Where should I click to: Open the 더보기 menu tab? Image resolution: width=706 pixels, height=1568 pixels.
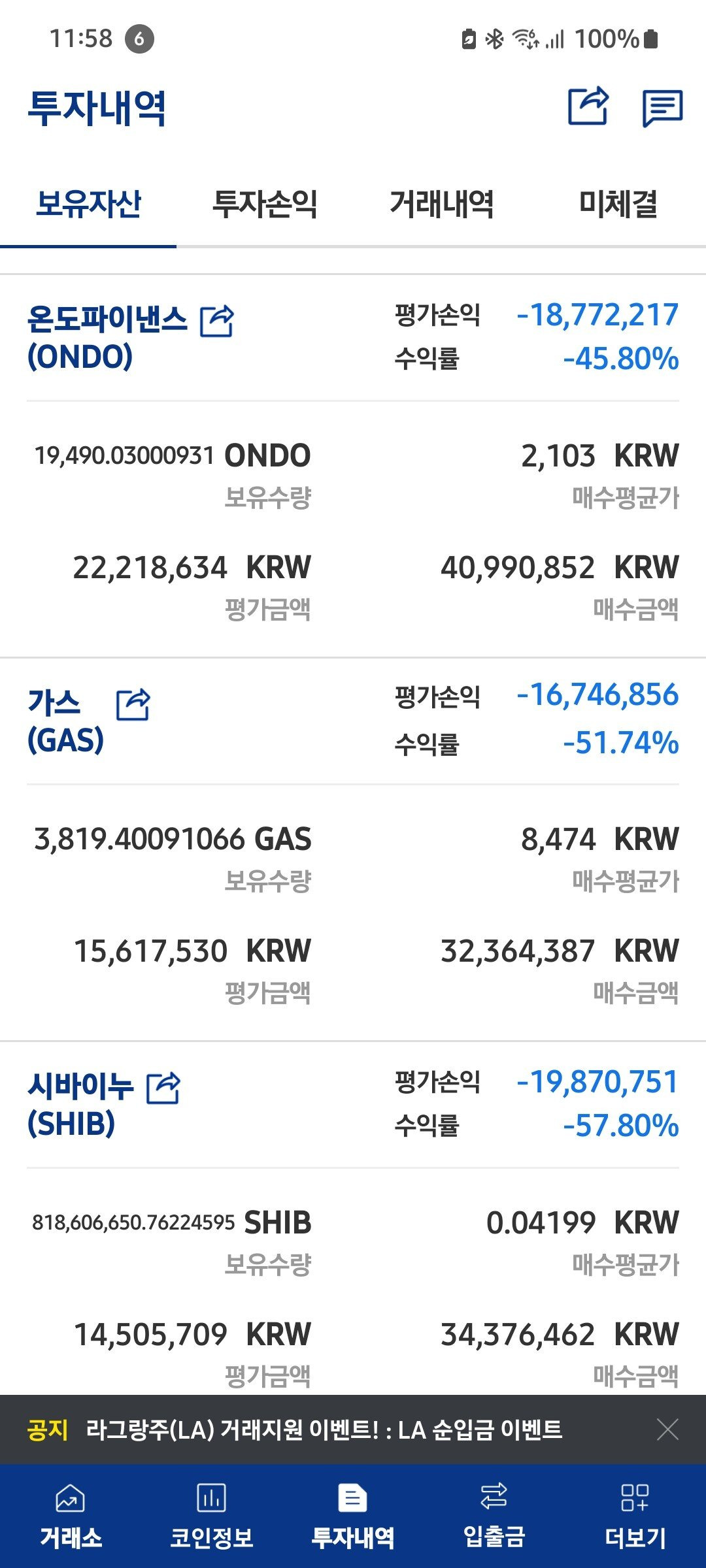coord(635,1516)
